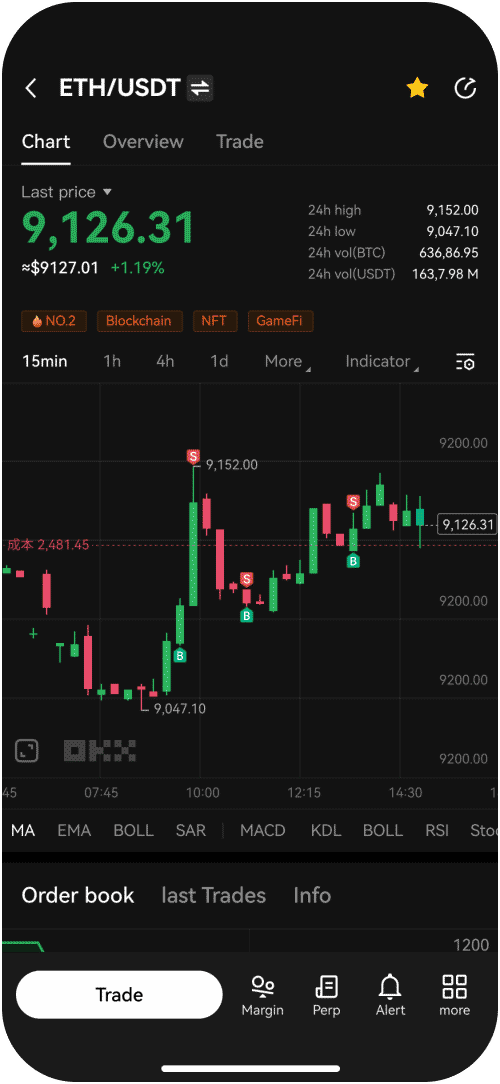Set a price Alert
Image resolution: width=500 pixels, height=1084 pixels.
tap(391, 996)
